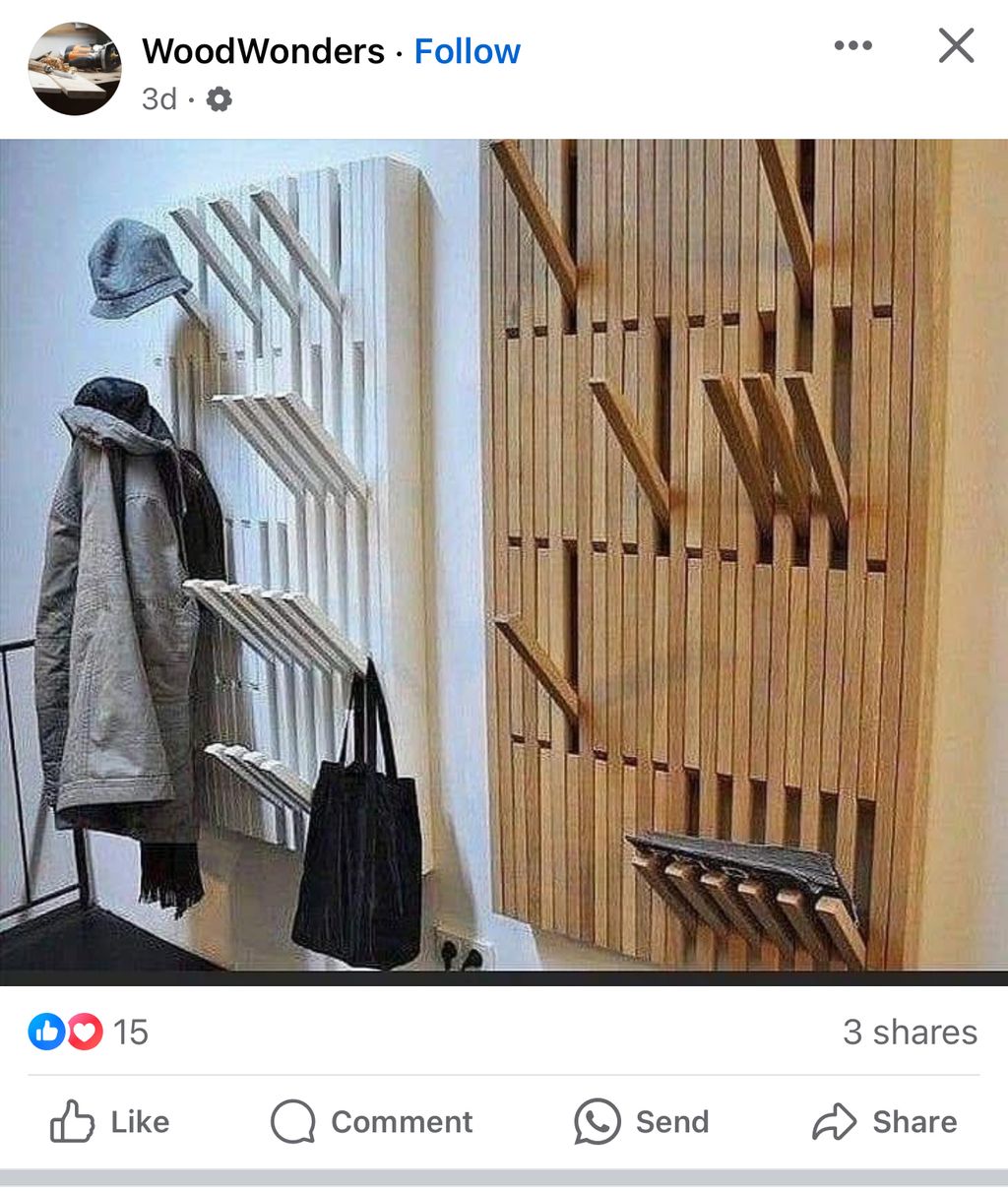Image resolution: width=1008 pixels, height=1191 pixels.
Task: Follow the WoodWonders page
Action: (x=467, y=51)
